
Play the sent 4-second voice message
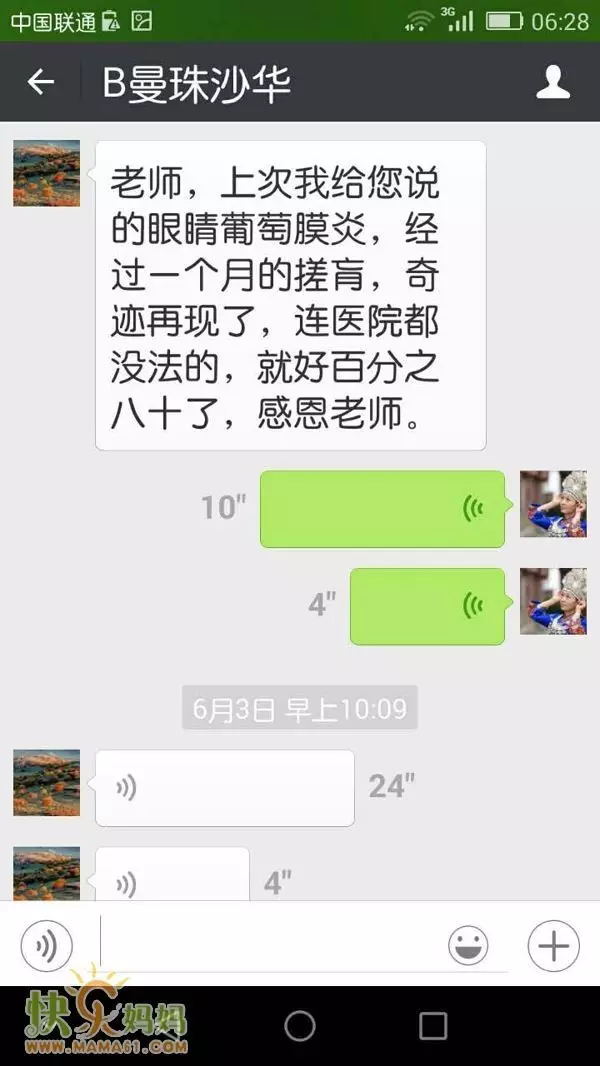(x=427, y=606)
